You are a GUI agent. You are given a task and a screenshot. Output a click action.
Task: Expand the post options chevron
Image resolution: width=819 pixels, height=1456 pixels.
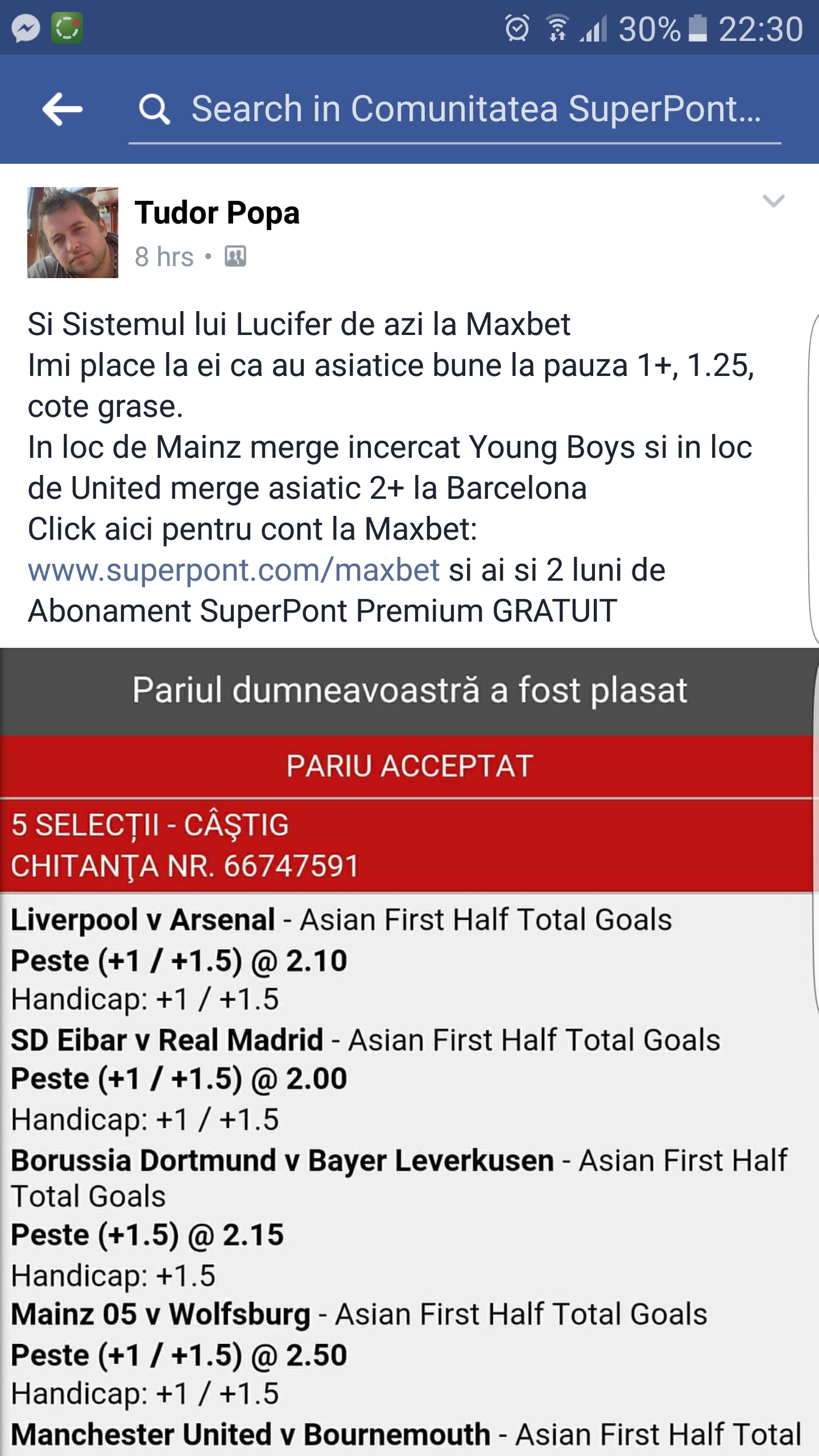click(x=773, y=201)
